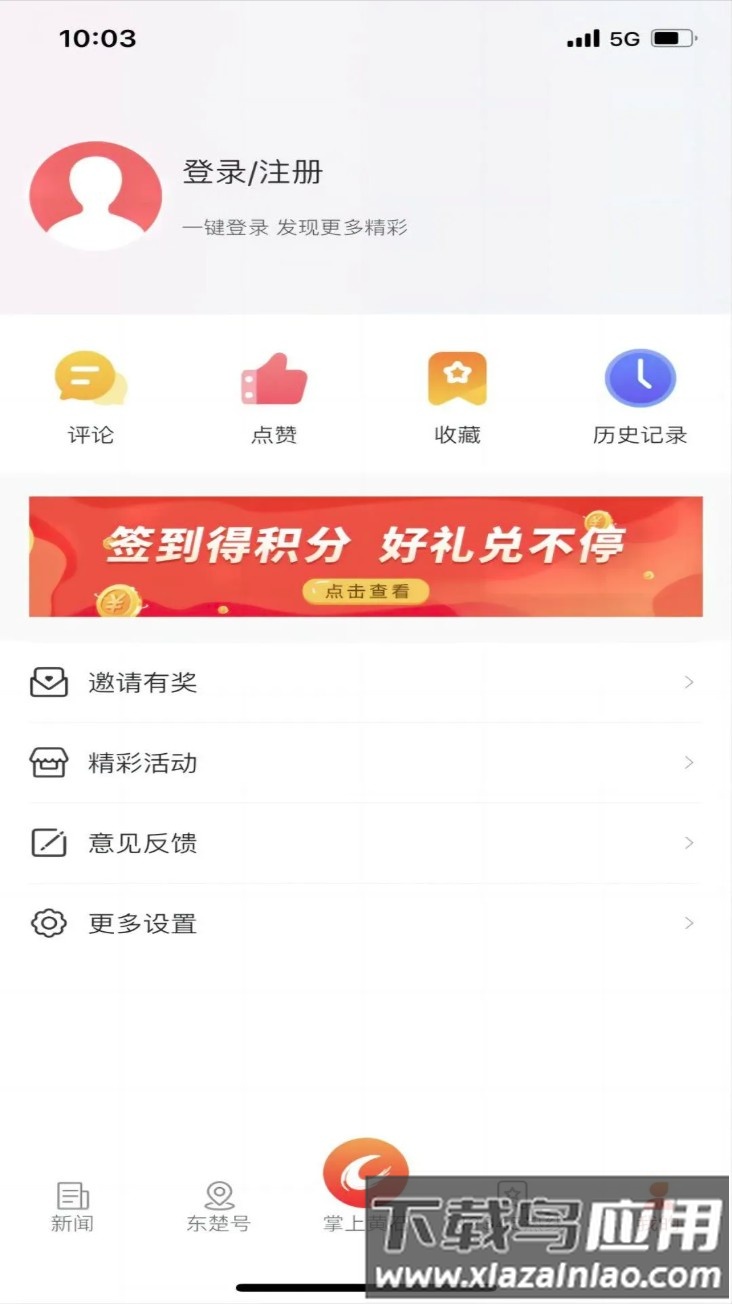Switch to the 东楚号 tab
Screen dimensions: 732x1304
(x=219, y=1206)
